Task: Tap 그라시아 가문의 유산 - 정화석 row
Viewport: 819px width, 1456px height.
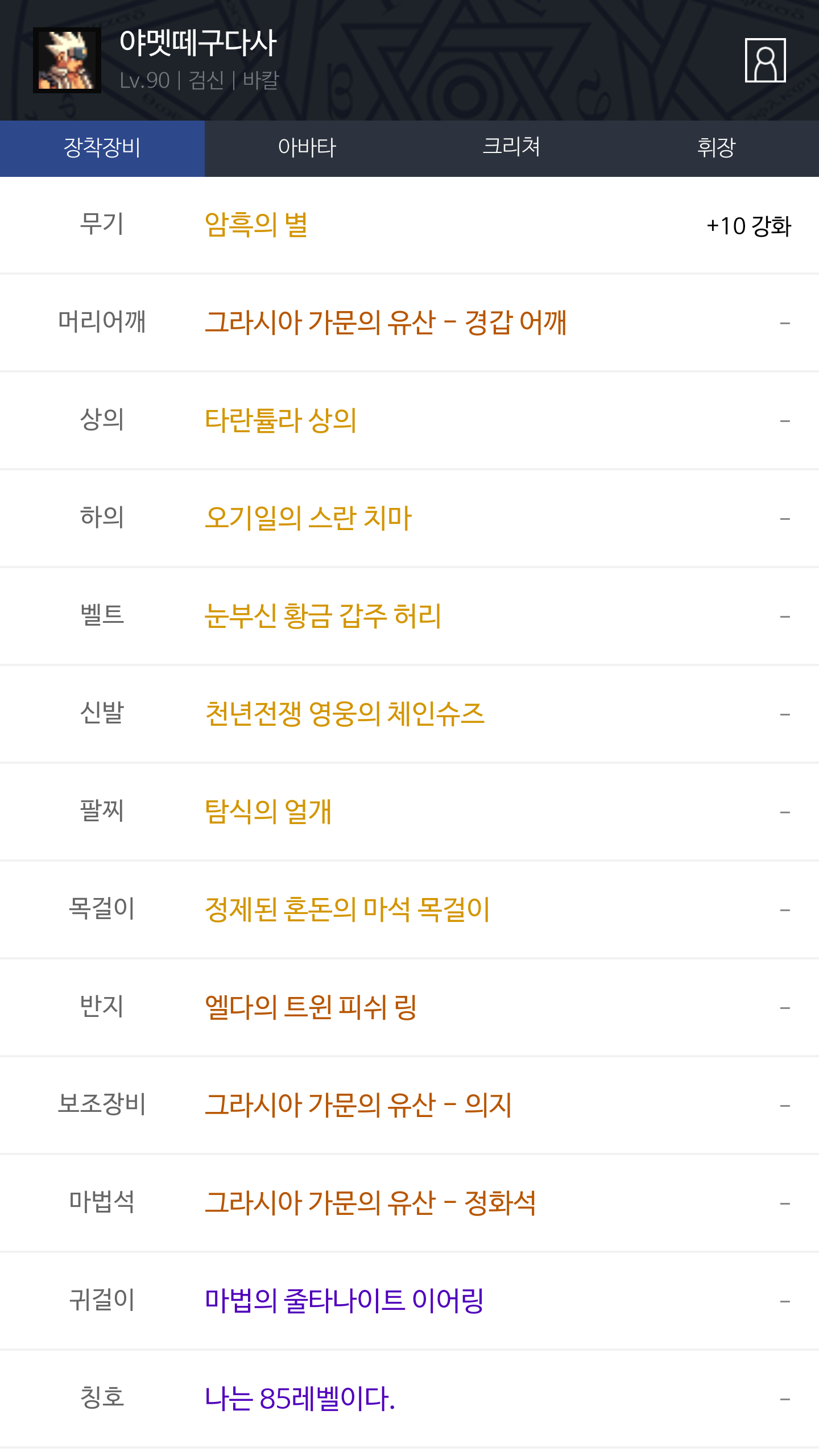Action: click(x=370, y=1203)
